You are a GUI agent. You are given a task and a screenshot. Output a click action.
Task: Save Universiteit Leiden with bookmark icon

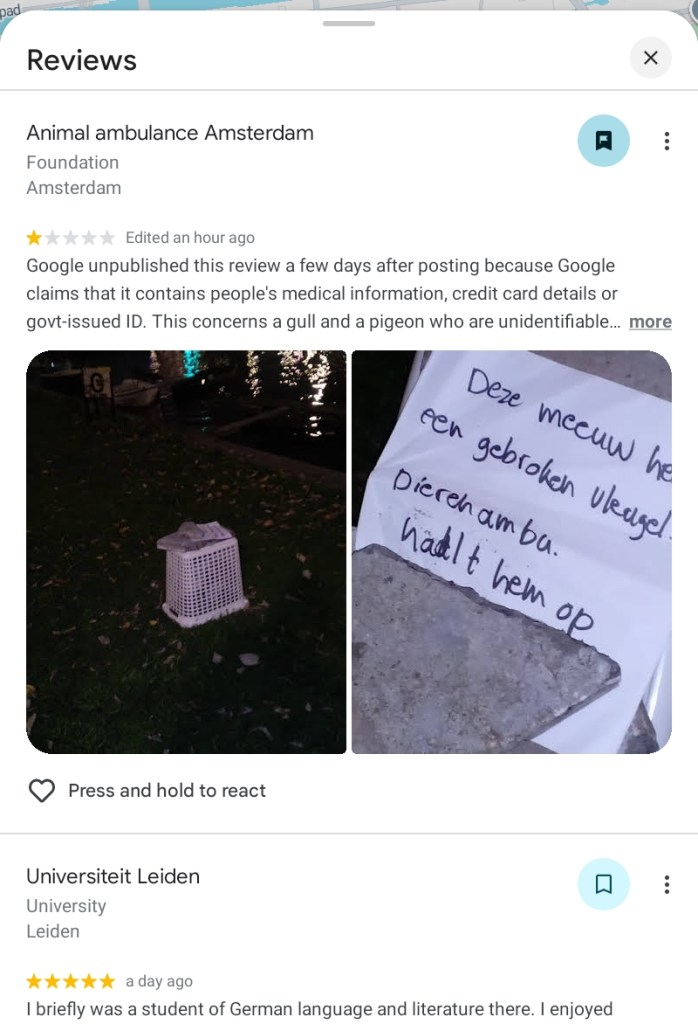(x=603, y=884)
